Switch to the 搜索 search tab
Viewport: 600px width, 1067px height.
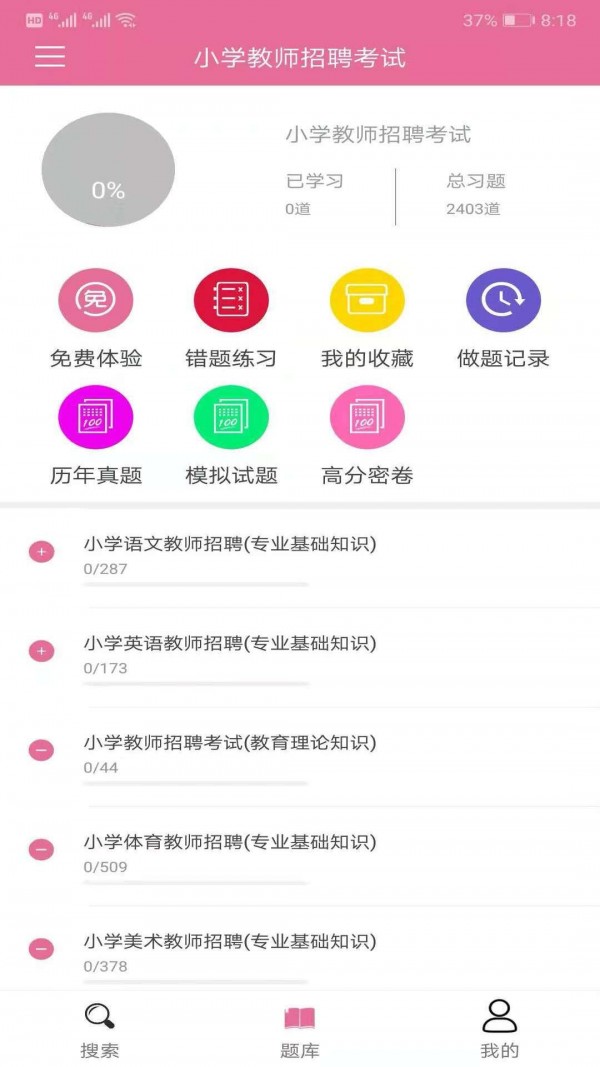(100, 1030)
